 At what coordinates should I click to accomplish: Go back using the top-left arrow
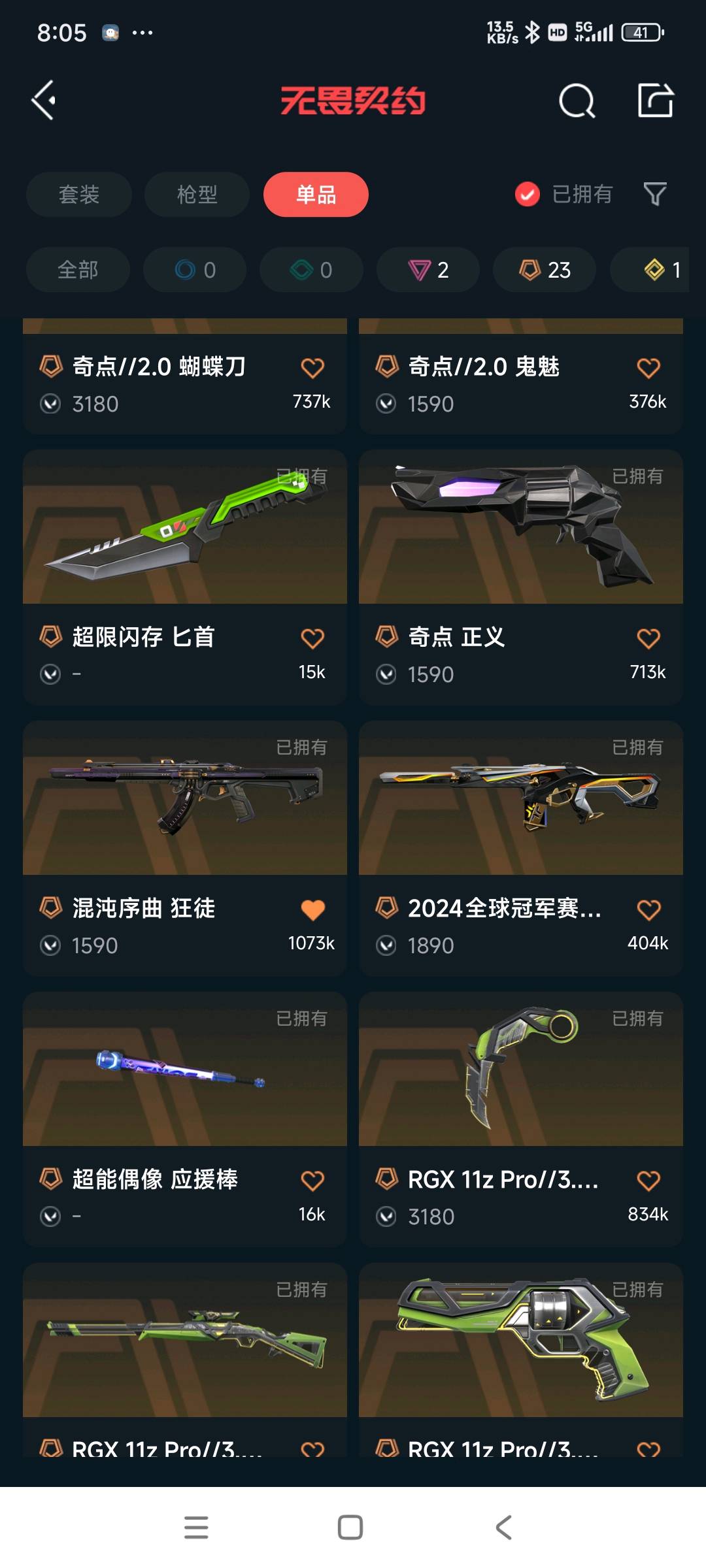pyautogui.click(x=44, y=101)
